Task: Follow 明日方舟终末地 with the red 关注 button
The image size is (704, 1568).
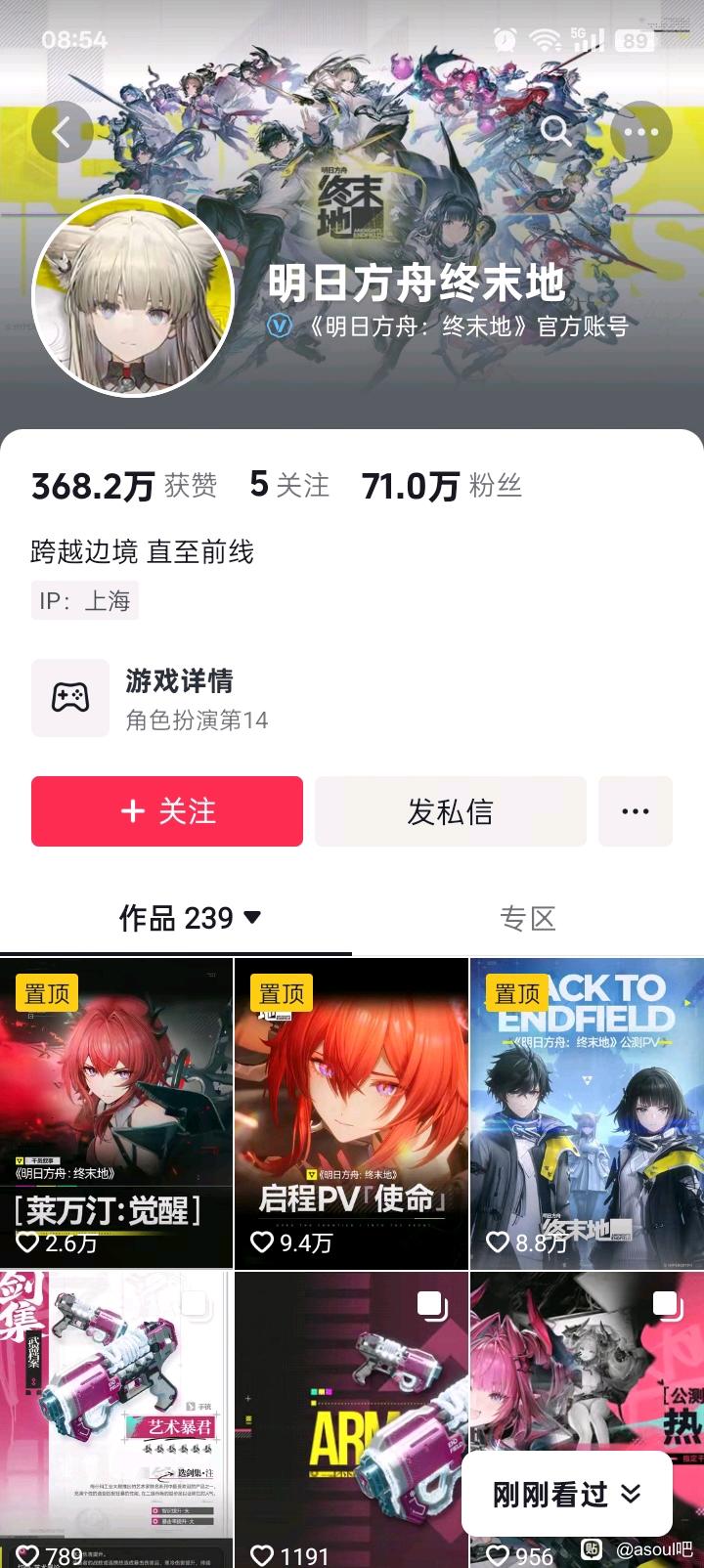Action: point(167,811)
